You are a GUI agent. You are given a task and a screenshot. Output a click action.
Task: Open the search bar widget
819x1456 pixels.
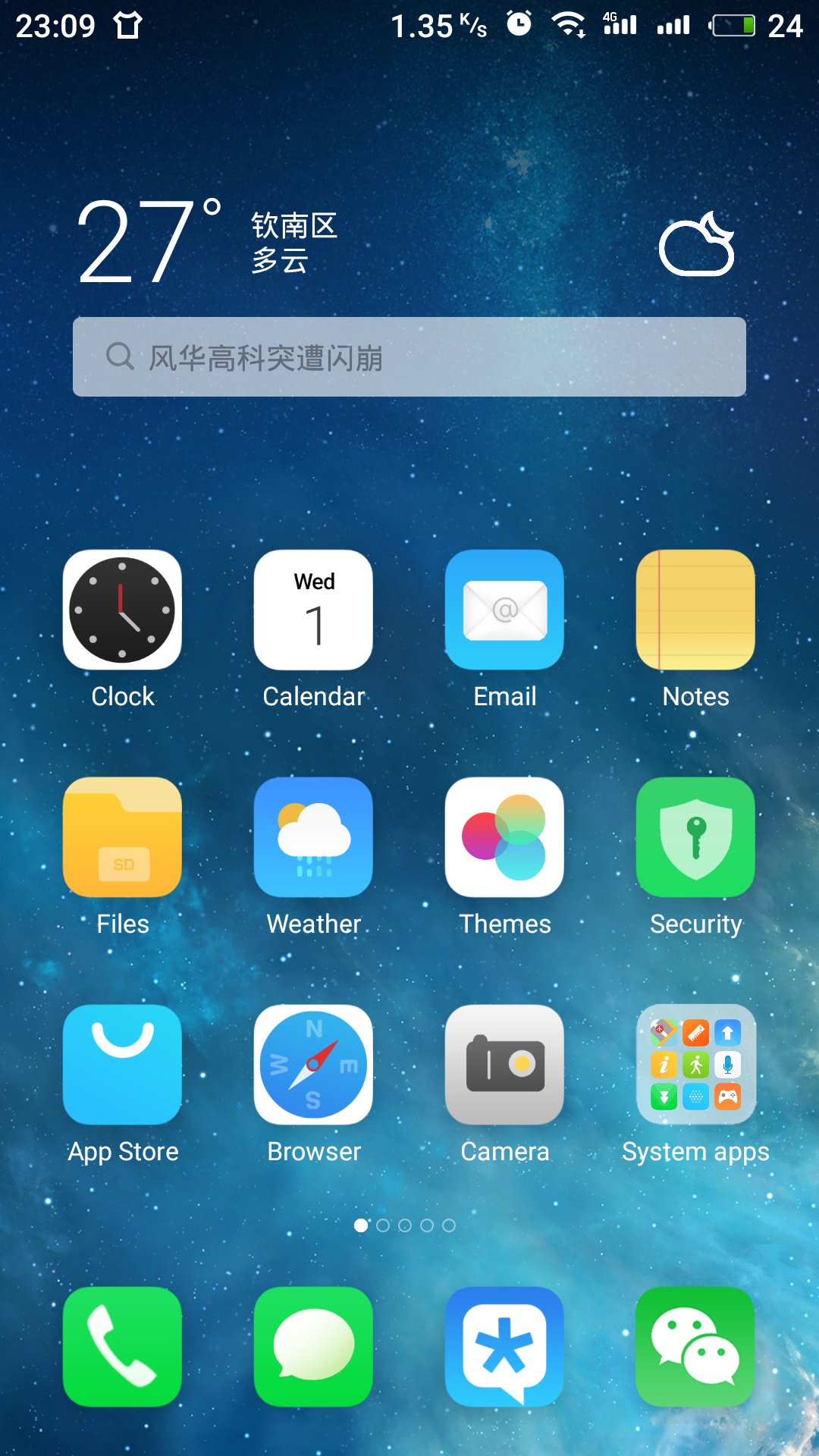pos(409,356)
